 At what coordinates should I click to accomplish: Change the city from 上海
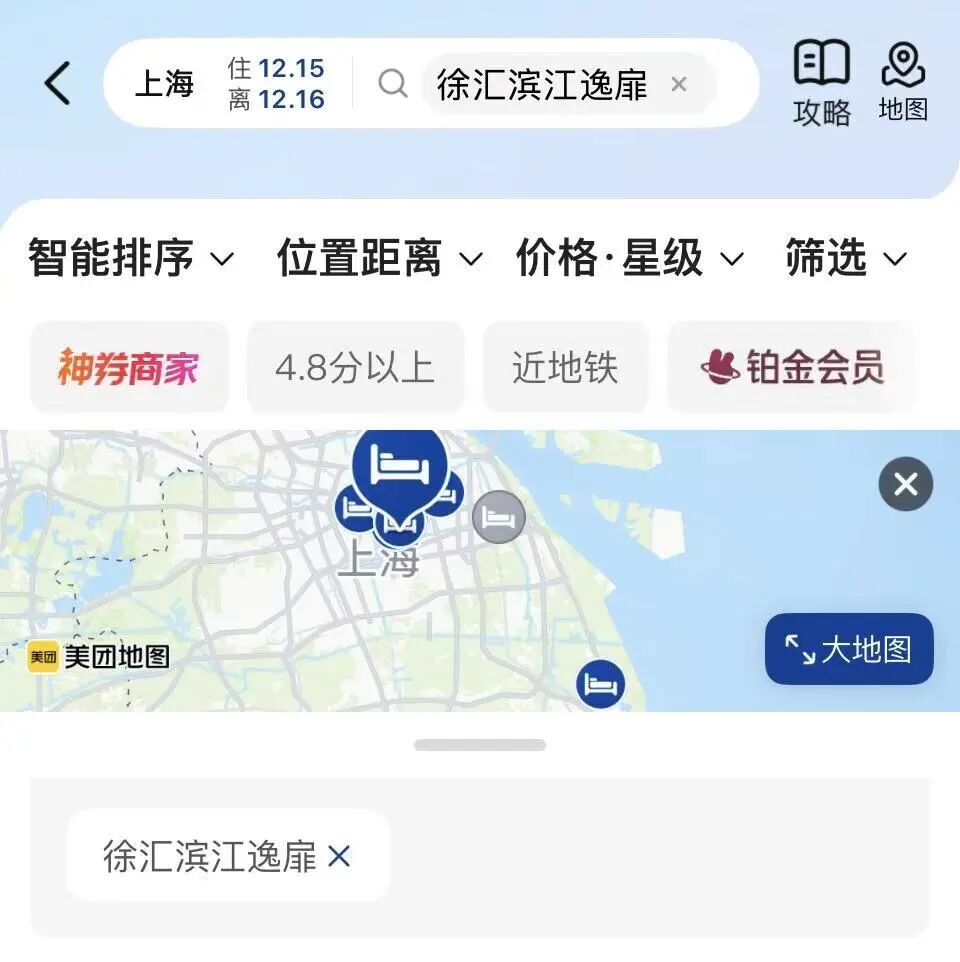click(x=164, y=84)
